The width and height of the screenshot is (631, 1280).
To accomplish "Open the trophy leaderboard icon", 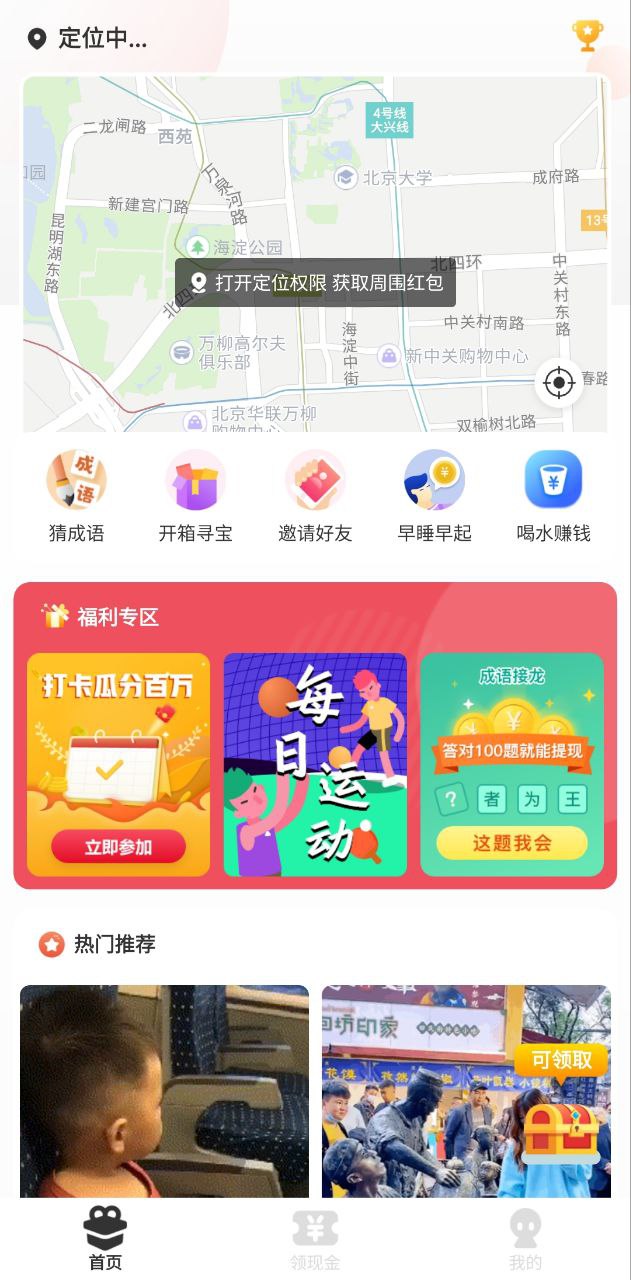I will [588, 37].
